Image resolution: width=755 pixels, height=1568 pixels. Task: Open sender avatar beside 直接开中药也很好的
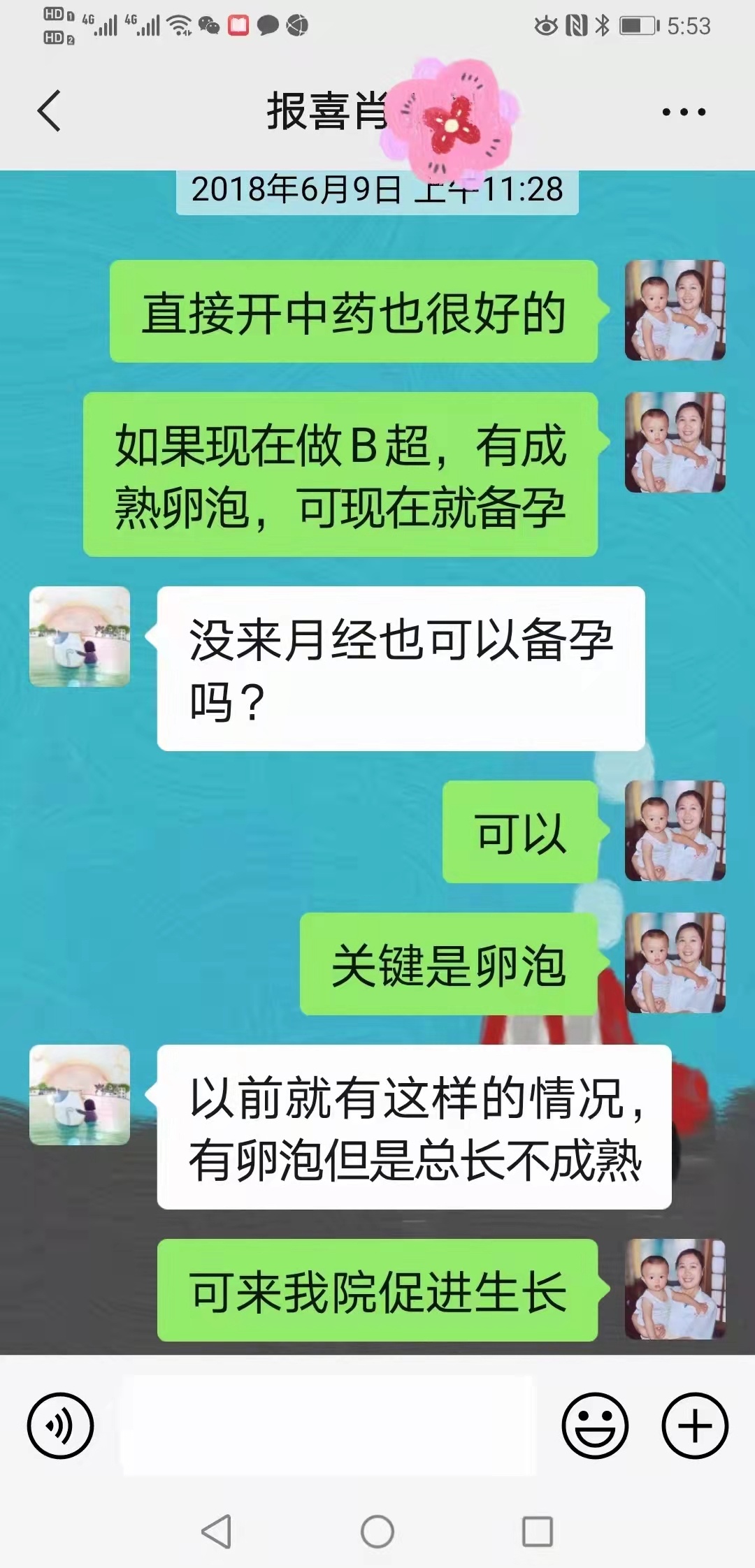675,310
